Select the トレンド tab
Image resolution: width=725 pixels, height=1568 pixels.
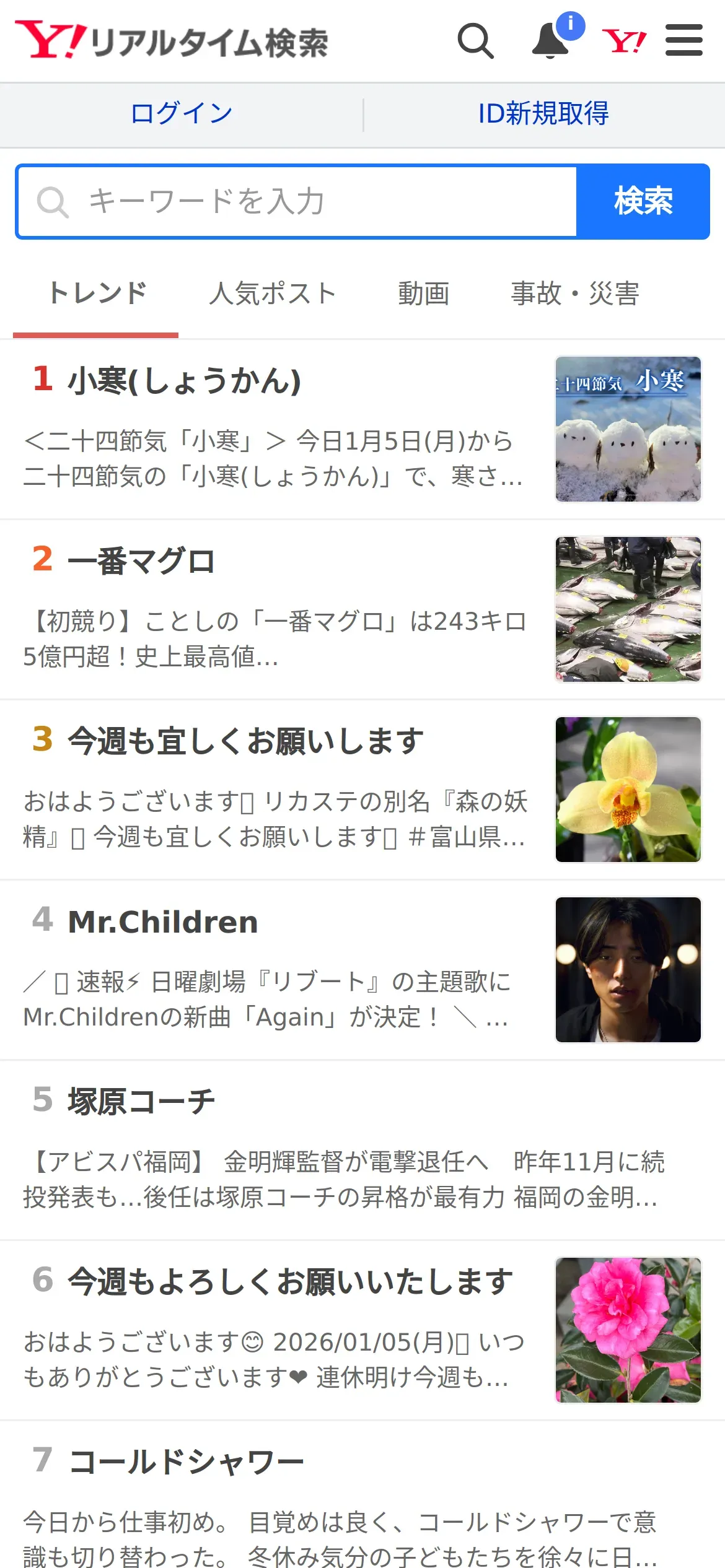97,294
